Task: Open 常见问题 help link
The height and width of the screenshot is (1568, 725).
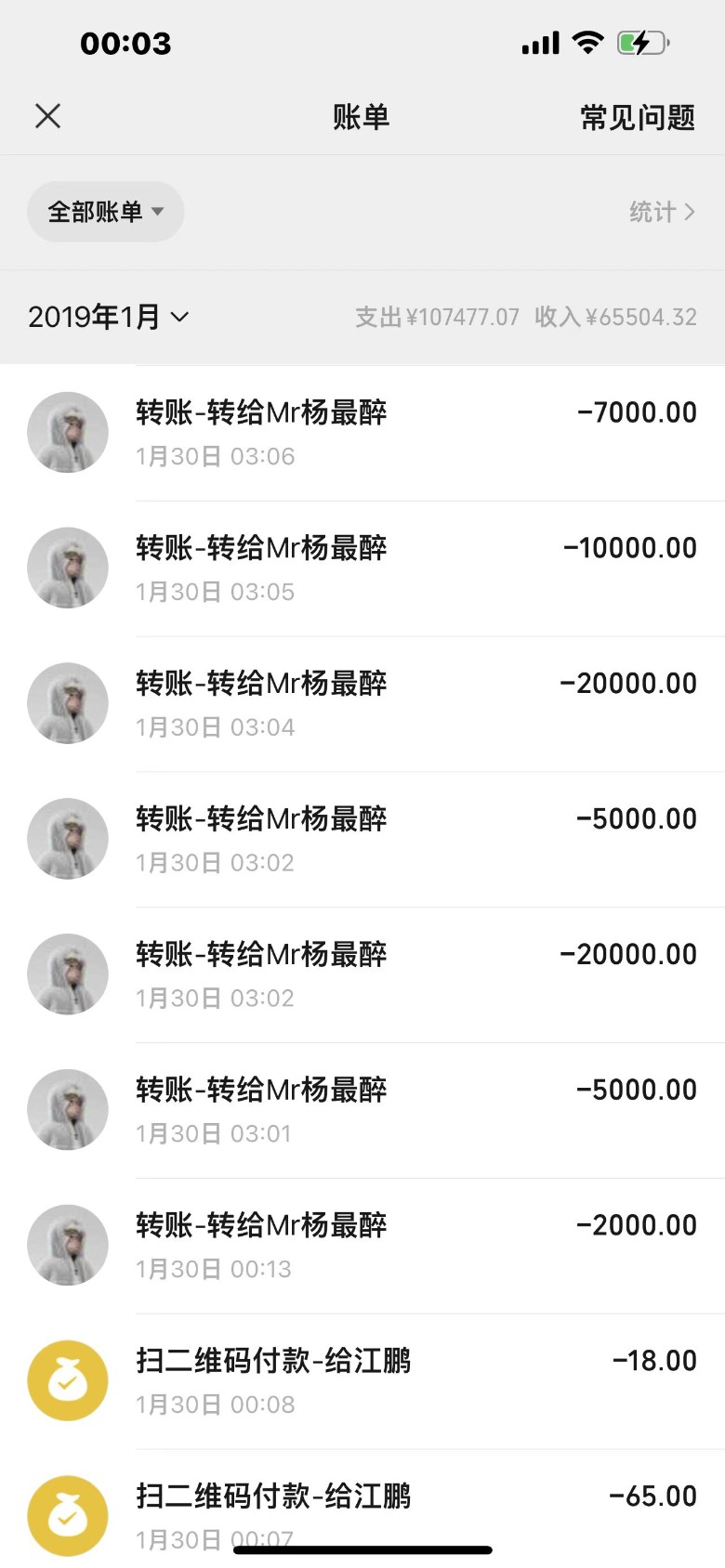Action: pyautogui.click(x=637, y=118)
